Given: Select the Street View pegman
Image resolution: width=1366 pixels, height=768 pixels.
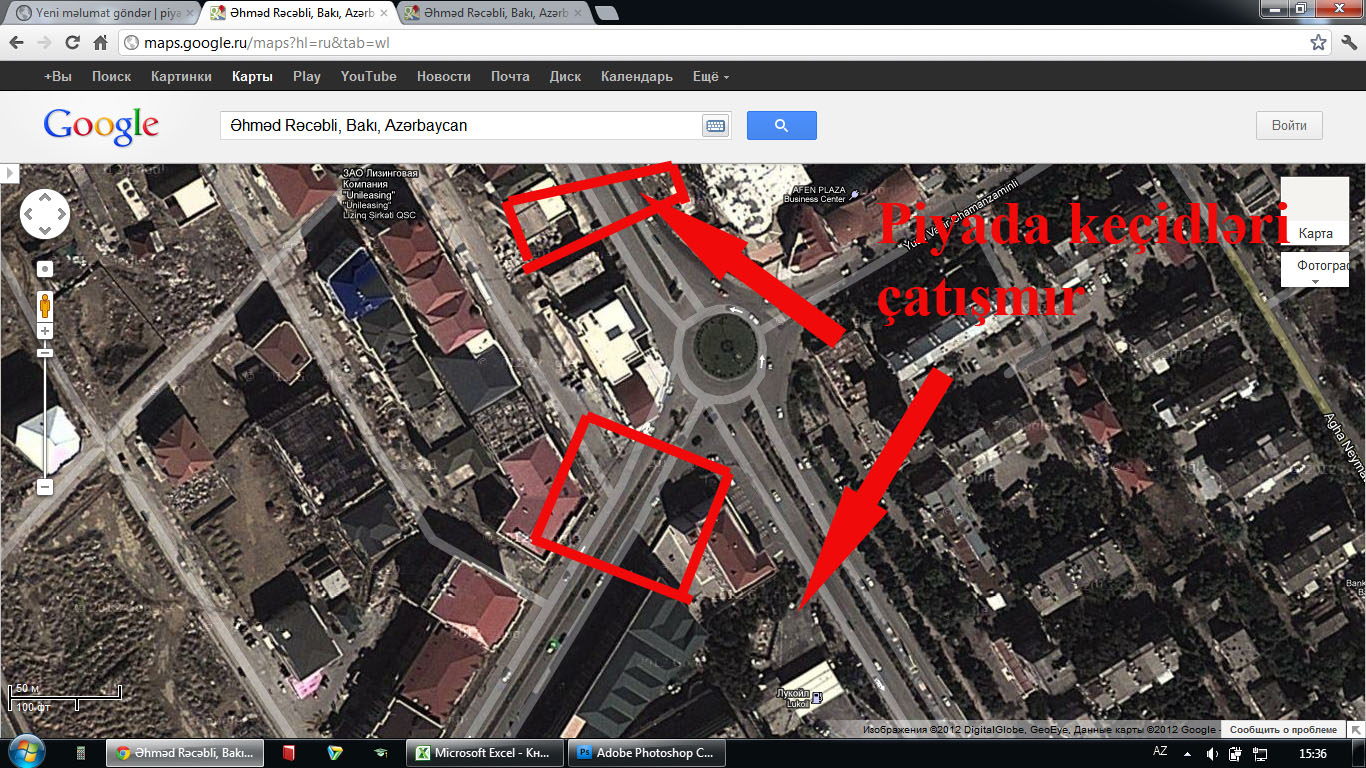Looking at the screenshot, I should pyautogui.click(x=45, y=305).
